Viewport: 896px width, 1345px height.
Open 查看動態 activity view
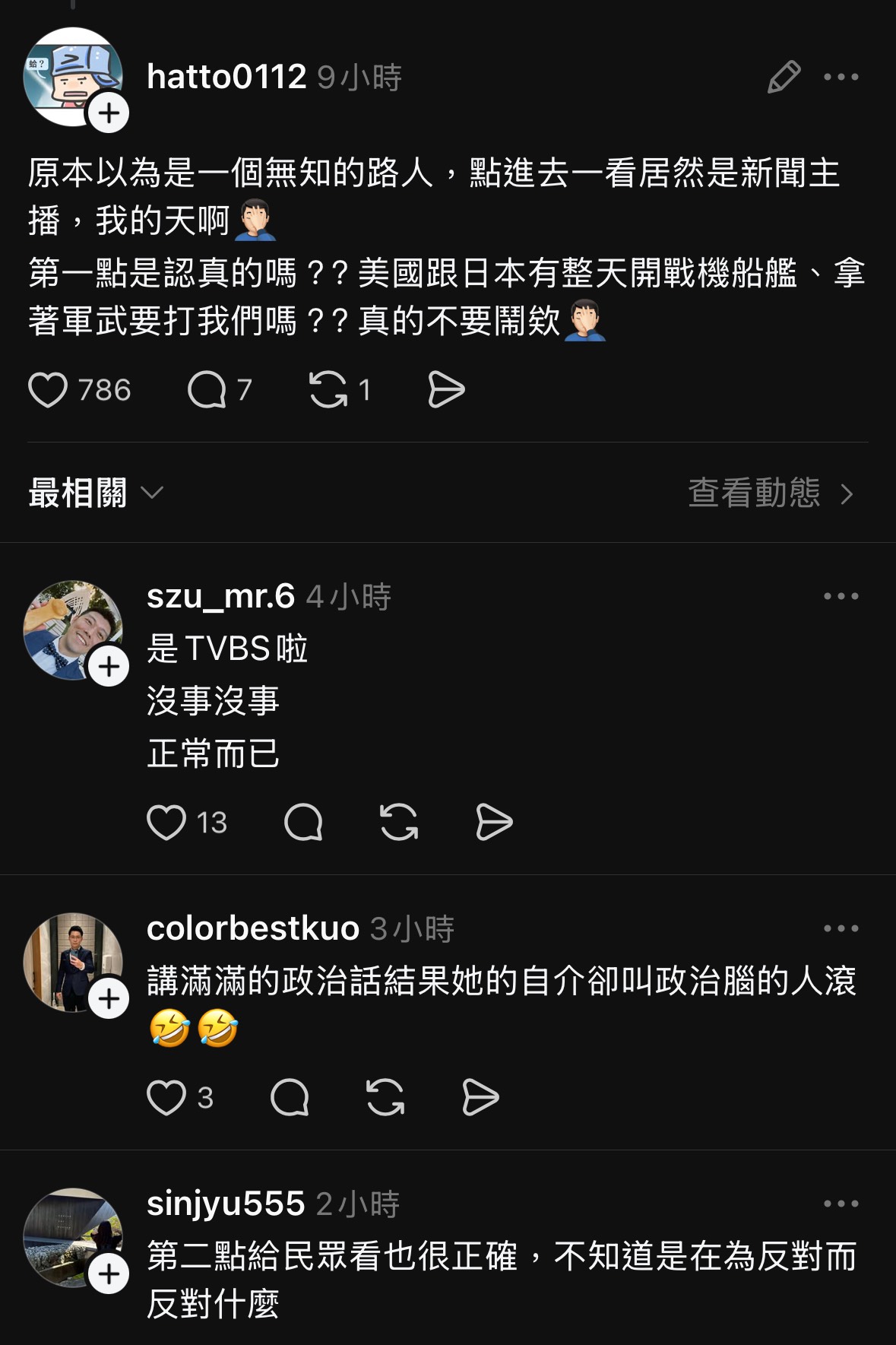pos(771,493)
